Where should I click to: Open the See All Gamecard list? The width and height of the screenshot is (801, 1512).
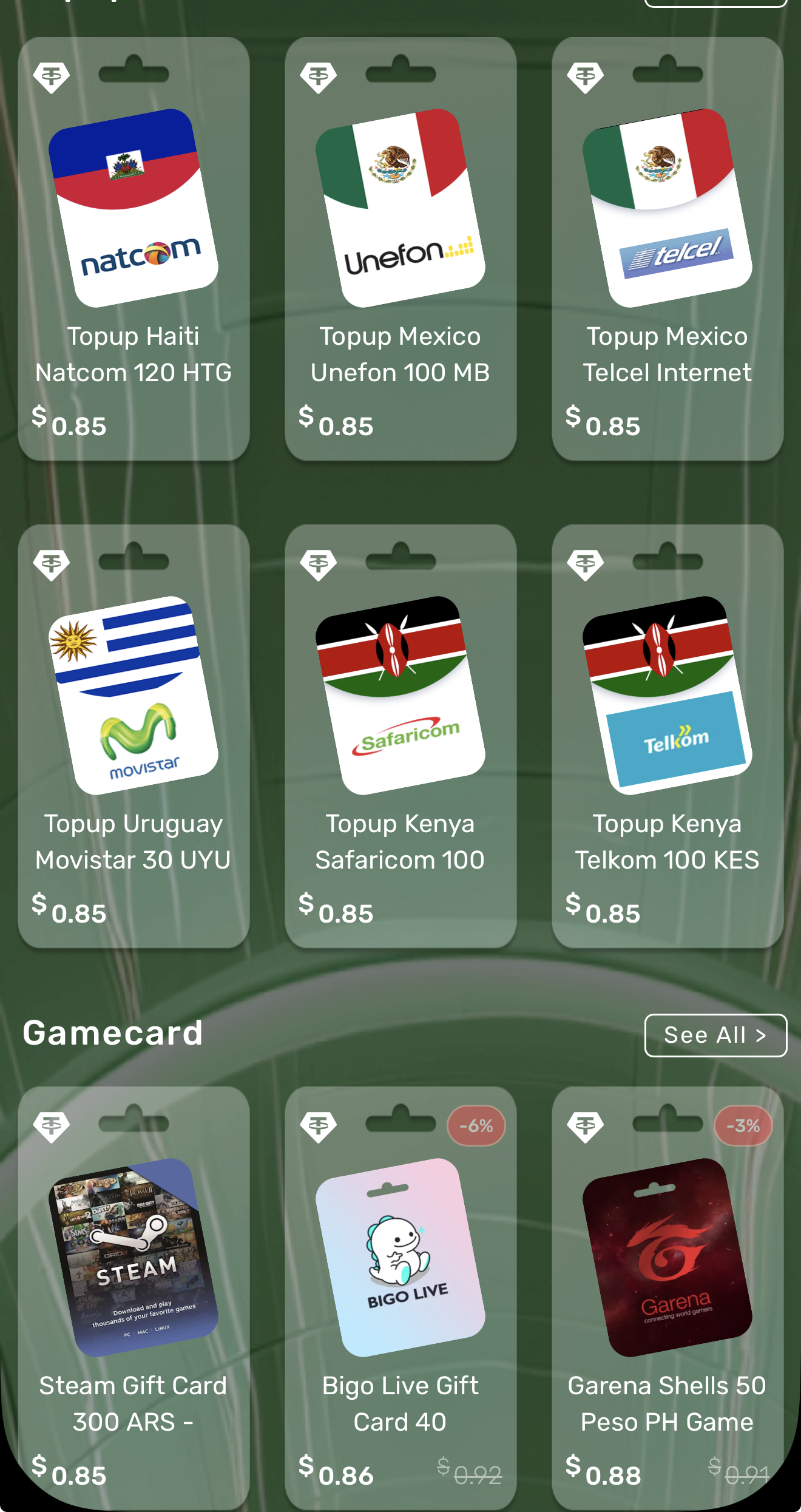[715, 1036]
